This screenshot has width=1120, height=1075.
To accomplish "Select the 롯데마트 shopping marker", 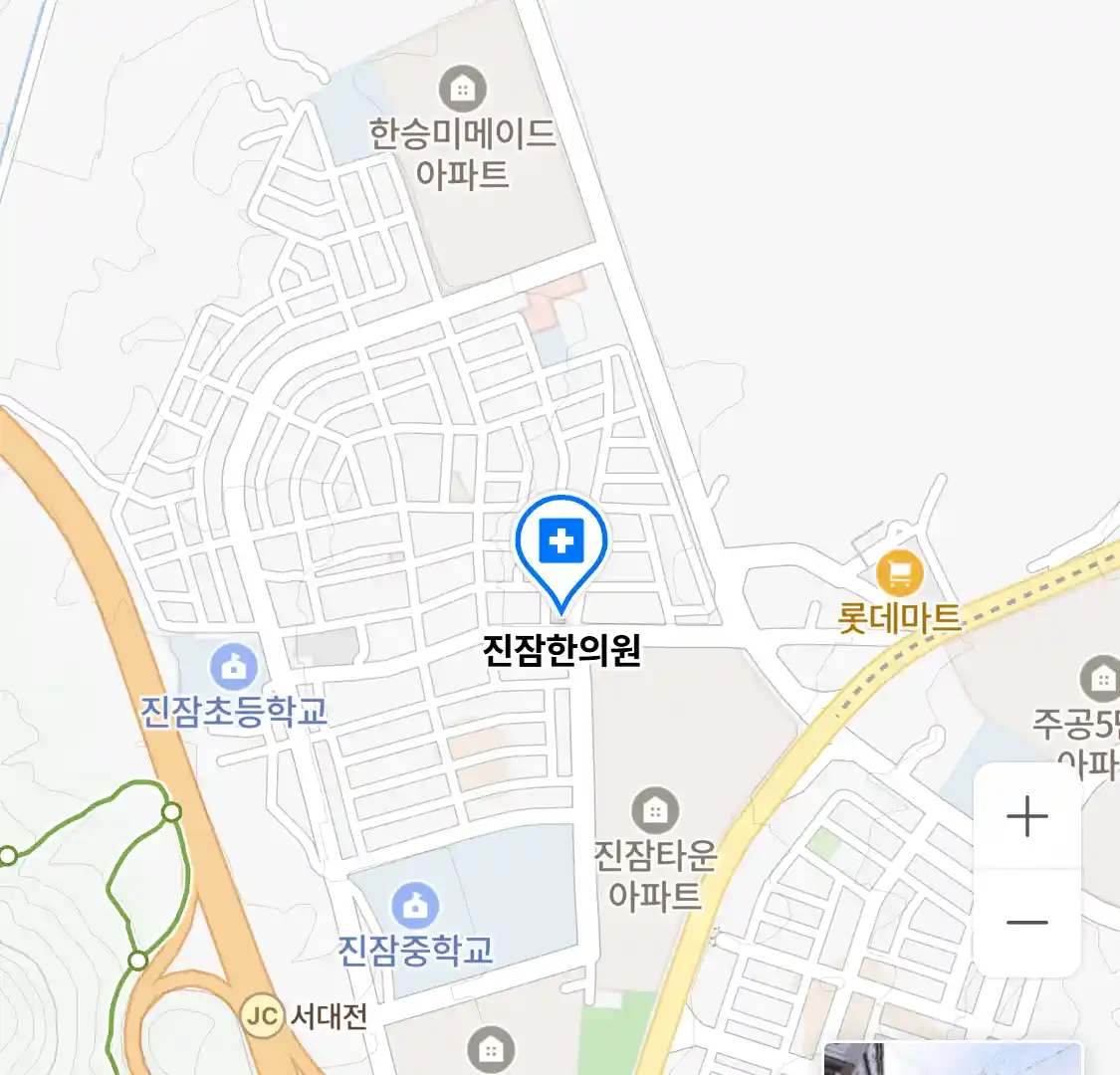I will click(900, 574).
